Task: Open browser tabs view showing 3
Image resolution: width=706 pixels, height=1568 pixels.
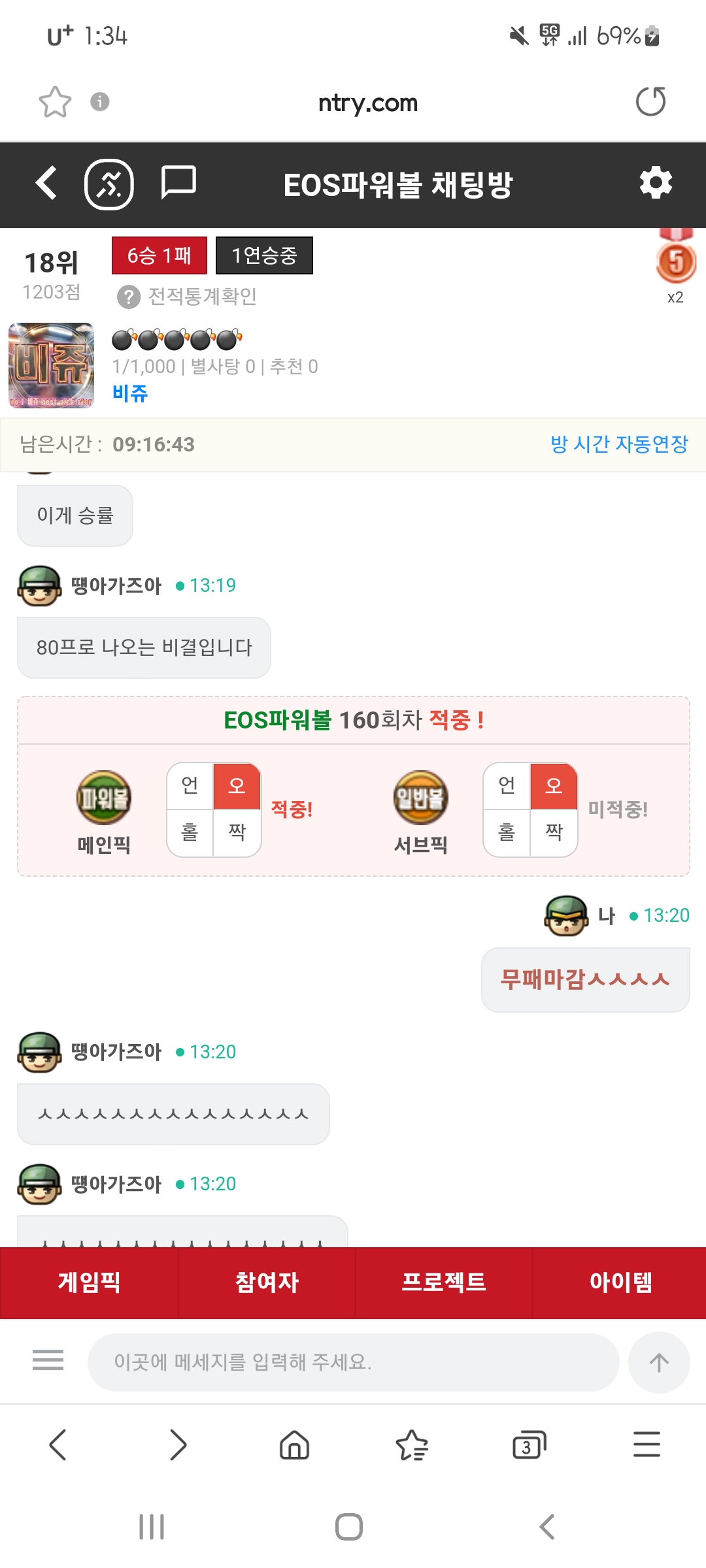Action: pos(529,1445)
